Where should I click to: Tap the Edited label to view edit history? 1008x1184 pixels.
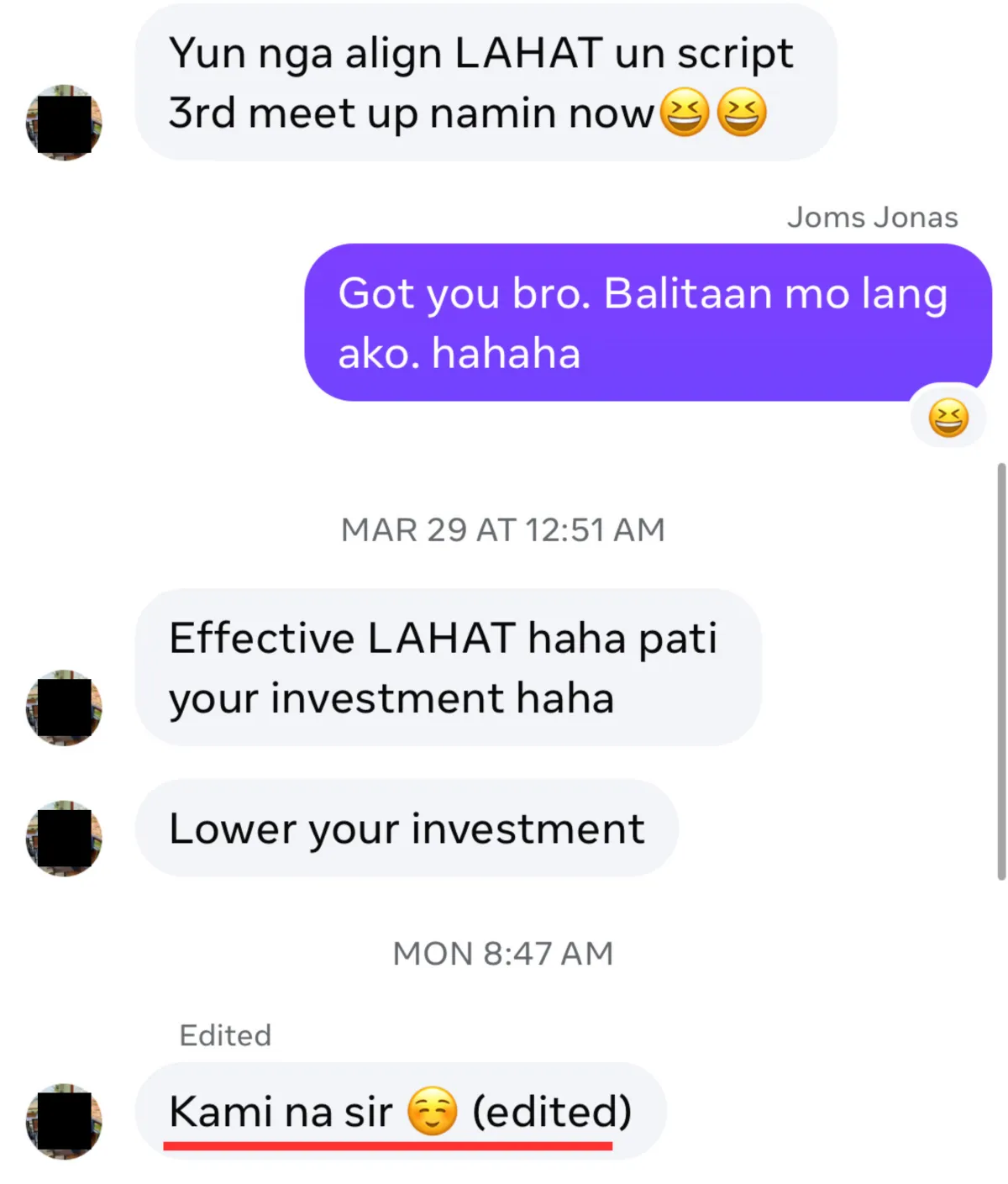click(225, 1035)
